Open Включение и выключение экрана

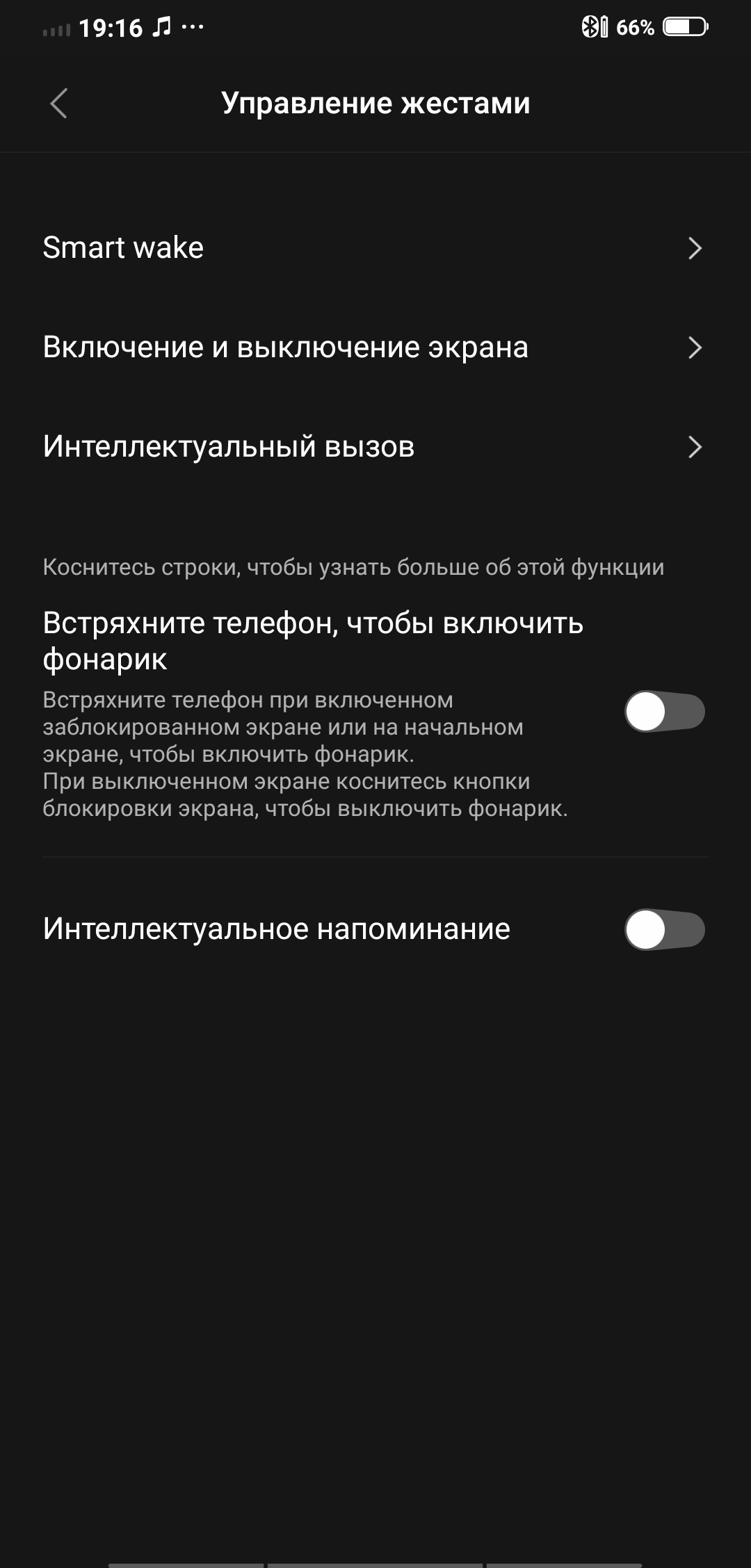pos(375,348)
